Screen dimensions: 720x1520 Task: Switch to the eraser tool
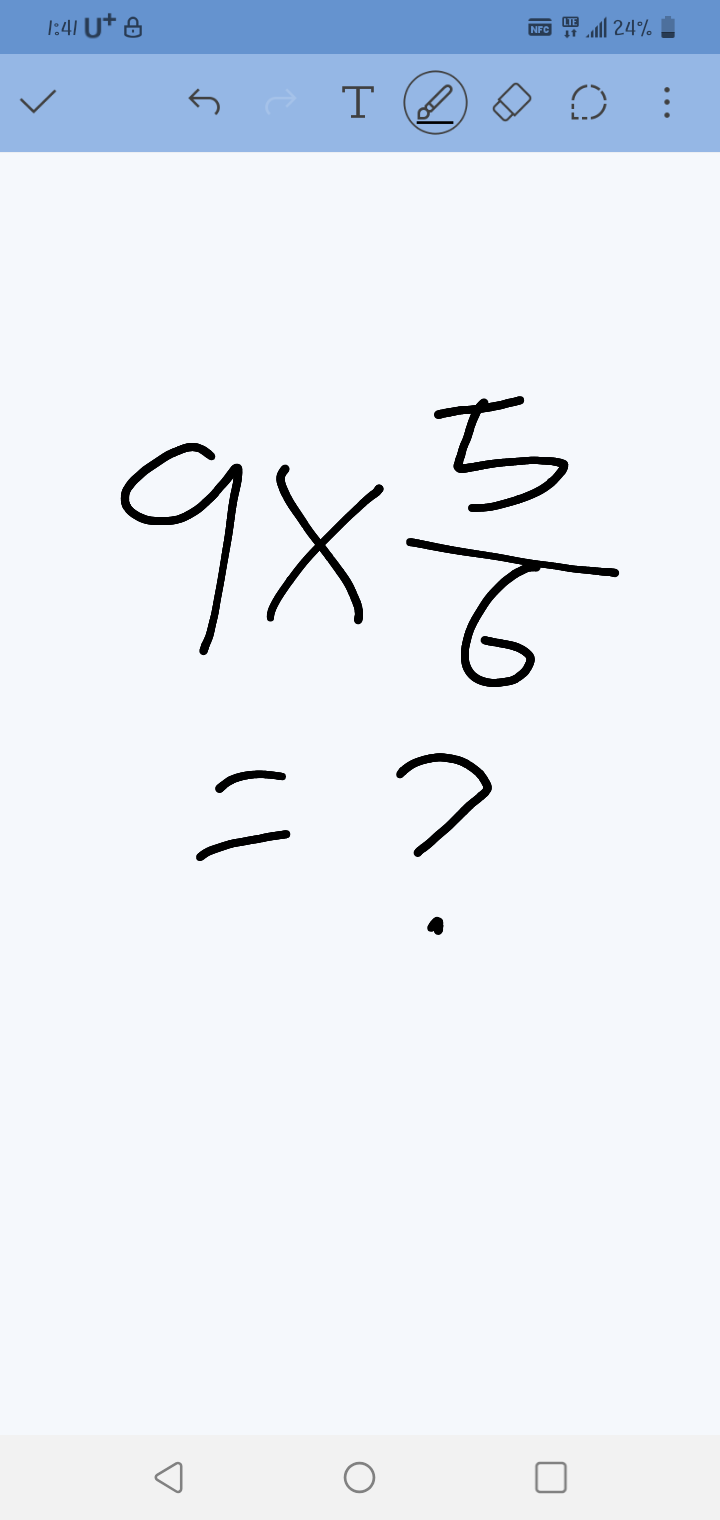click(512, 102)
